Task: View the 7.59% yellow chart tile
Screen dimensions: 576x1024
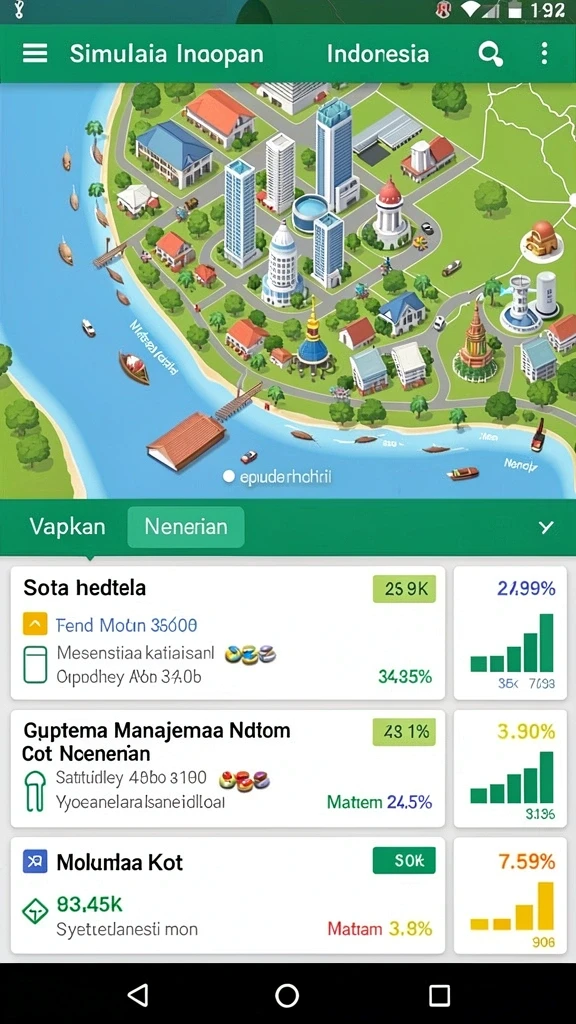Action: point(510,895)
